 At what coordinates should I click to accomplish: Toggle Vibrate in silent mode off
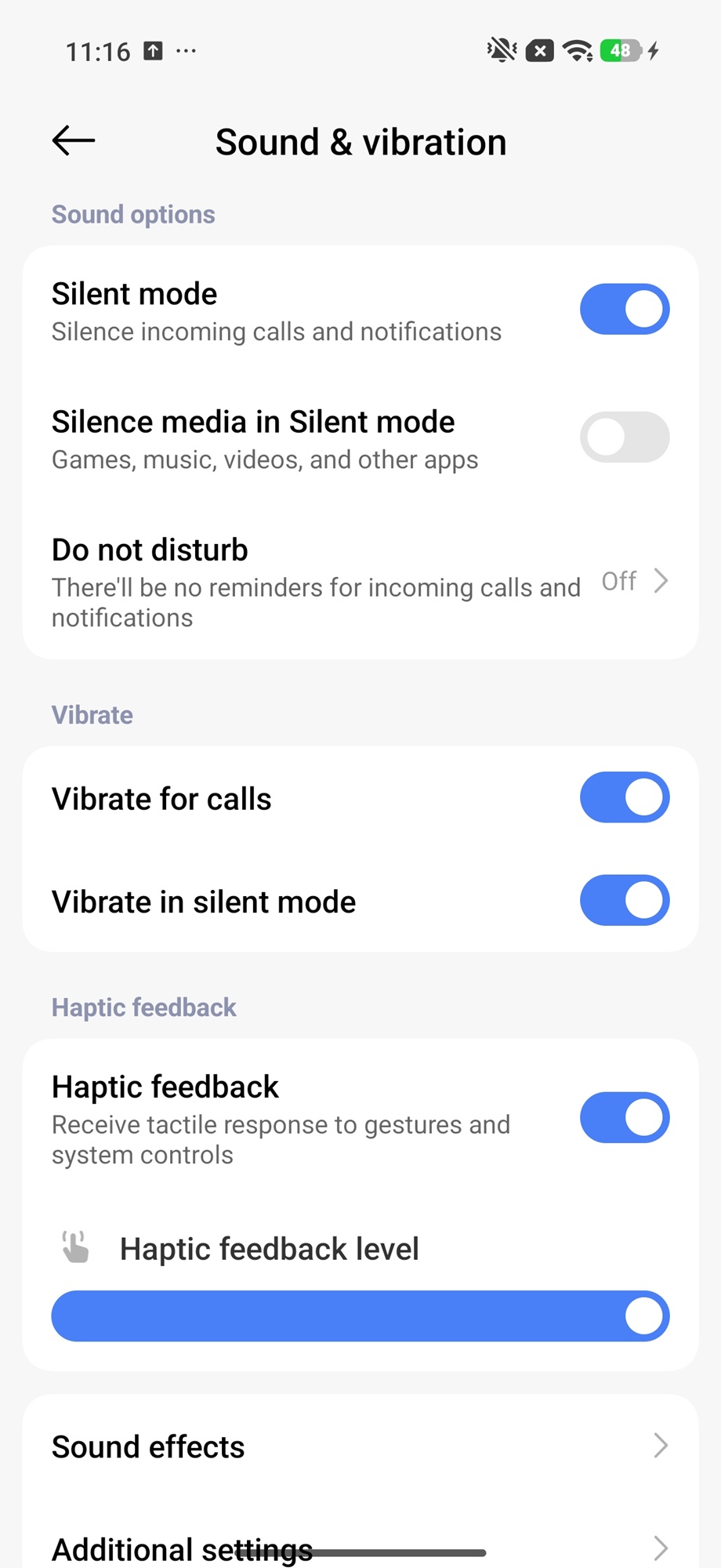pos(624,900)
